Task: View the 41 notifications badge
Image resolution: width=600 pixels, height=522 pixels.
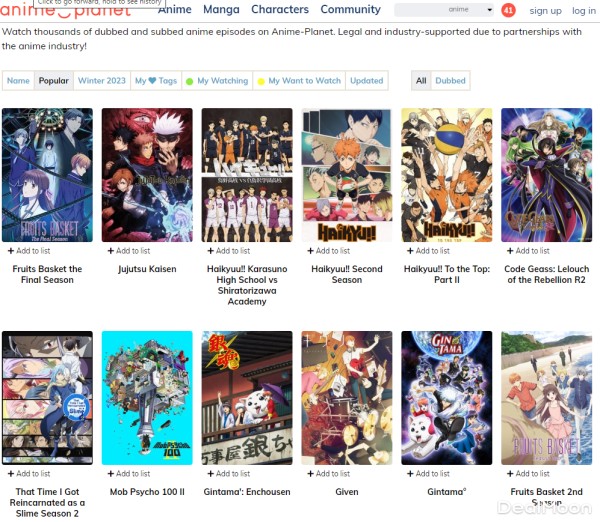Action: click(x=508, y=10)
